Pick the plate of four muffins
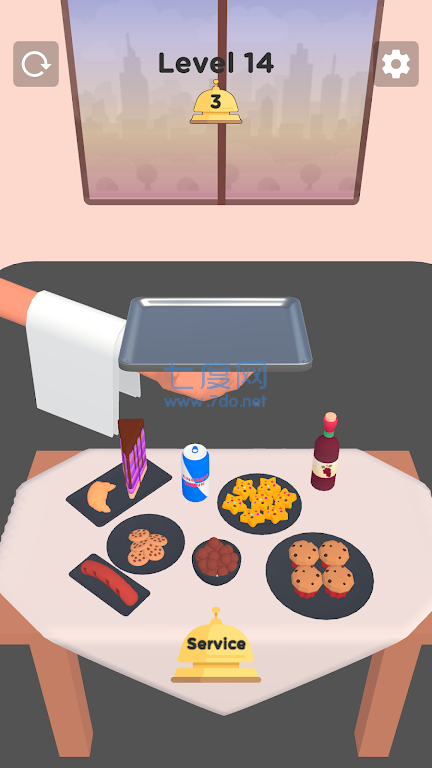This screenshot has width=432, height=768. (320, 575)
